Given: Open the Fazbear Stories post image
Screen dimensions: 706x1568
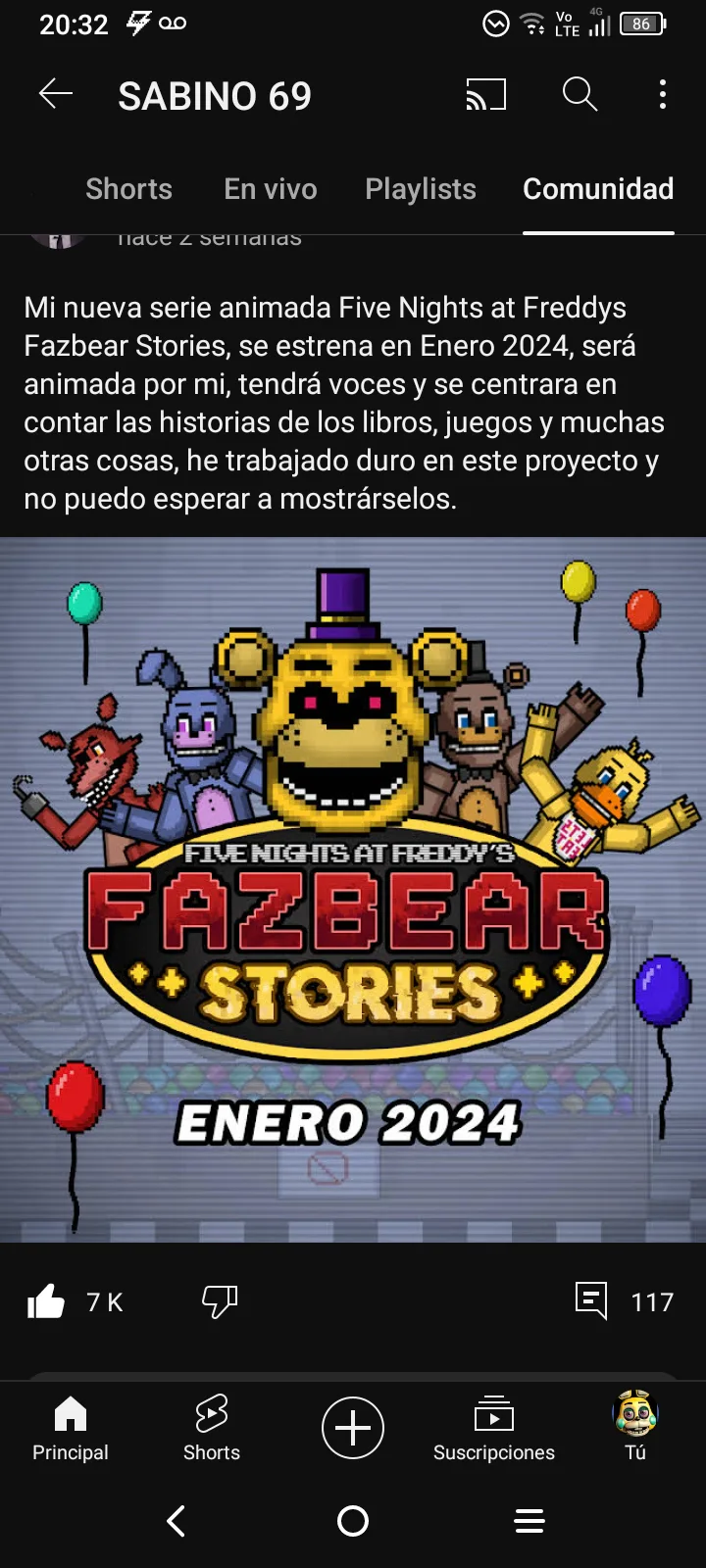Looking at the screenshot, I should pyautogui.click(x=353, y=890).
